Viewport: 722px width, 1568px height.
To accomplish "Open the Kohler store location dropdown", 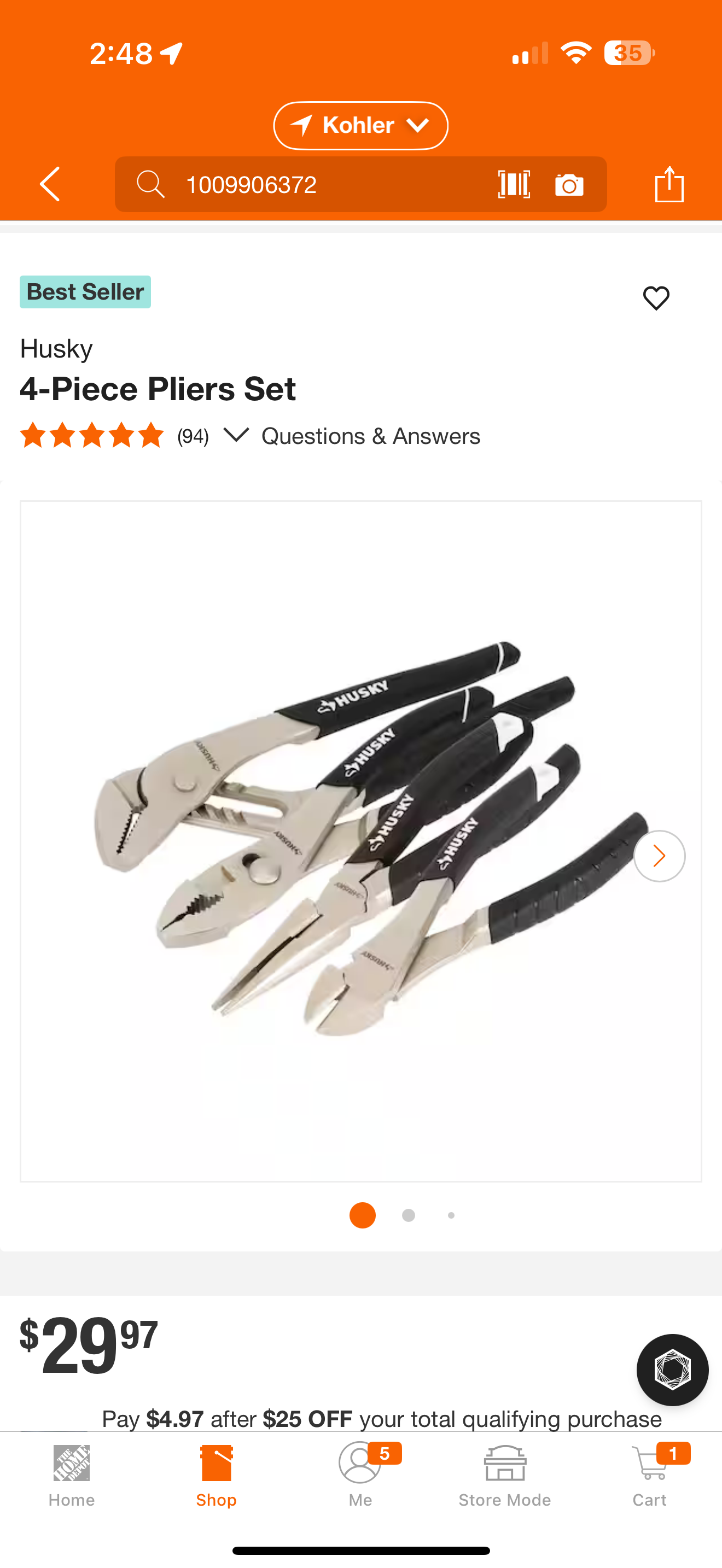I will pos(360,125).
